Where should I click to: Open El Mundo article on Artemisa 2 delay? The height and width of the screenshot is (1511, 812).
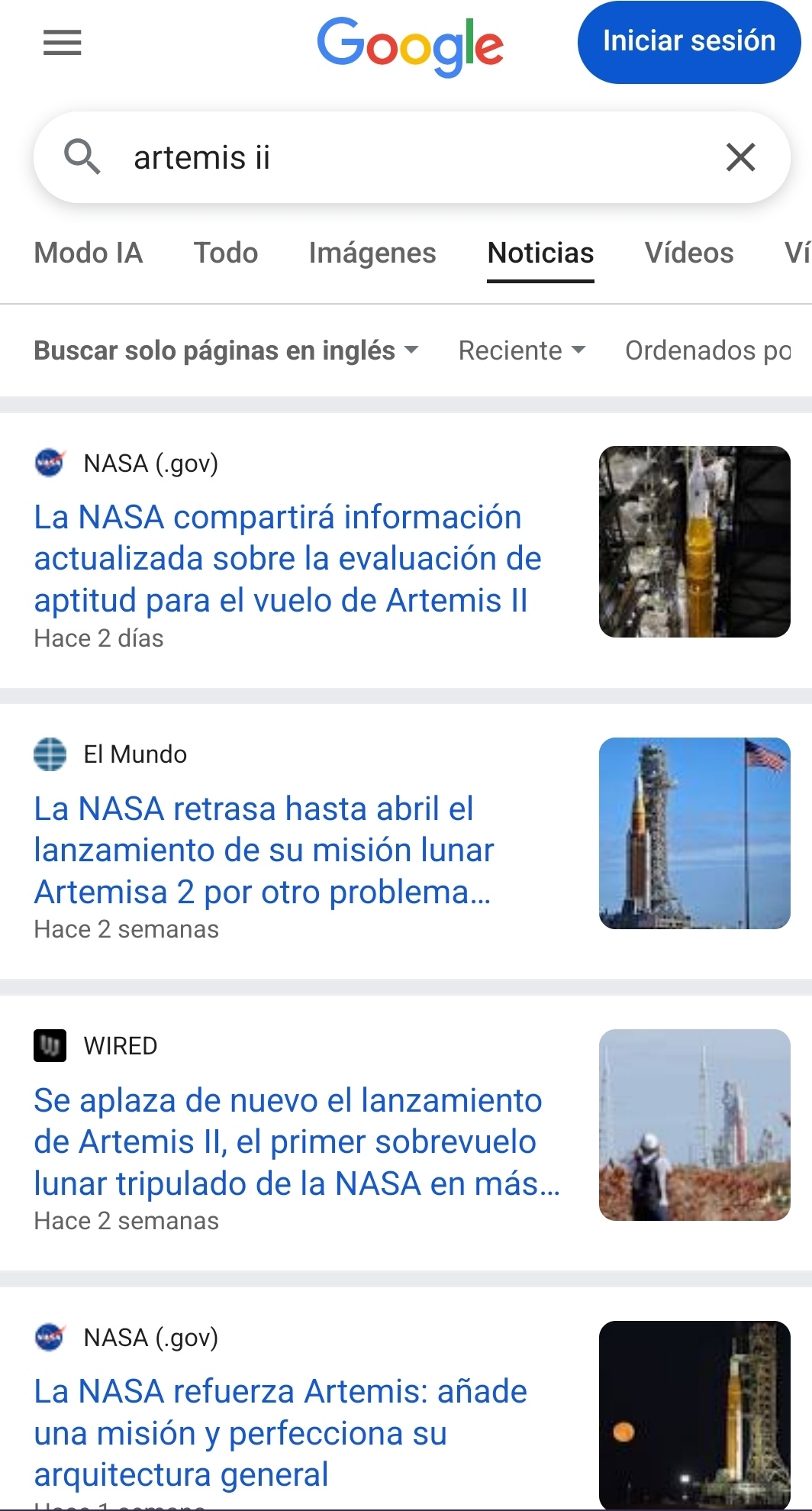(264, 851)
